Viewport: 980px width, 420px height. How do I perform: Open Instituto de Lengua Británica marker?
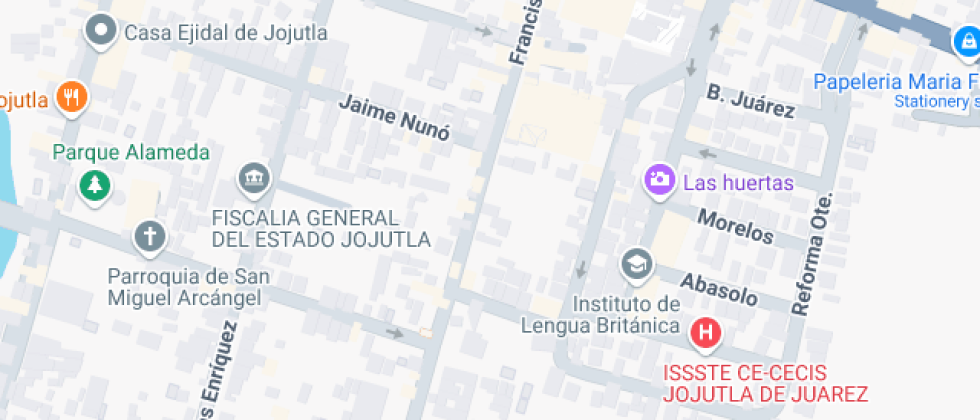[635, 264]
